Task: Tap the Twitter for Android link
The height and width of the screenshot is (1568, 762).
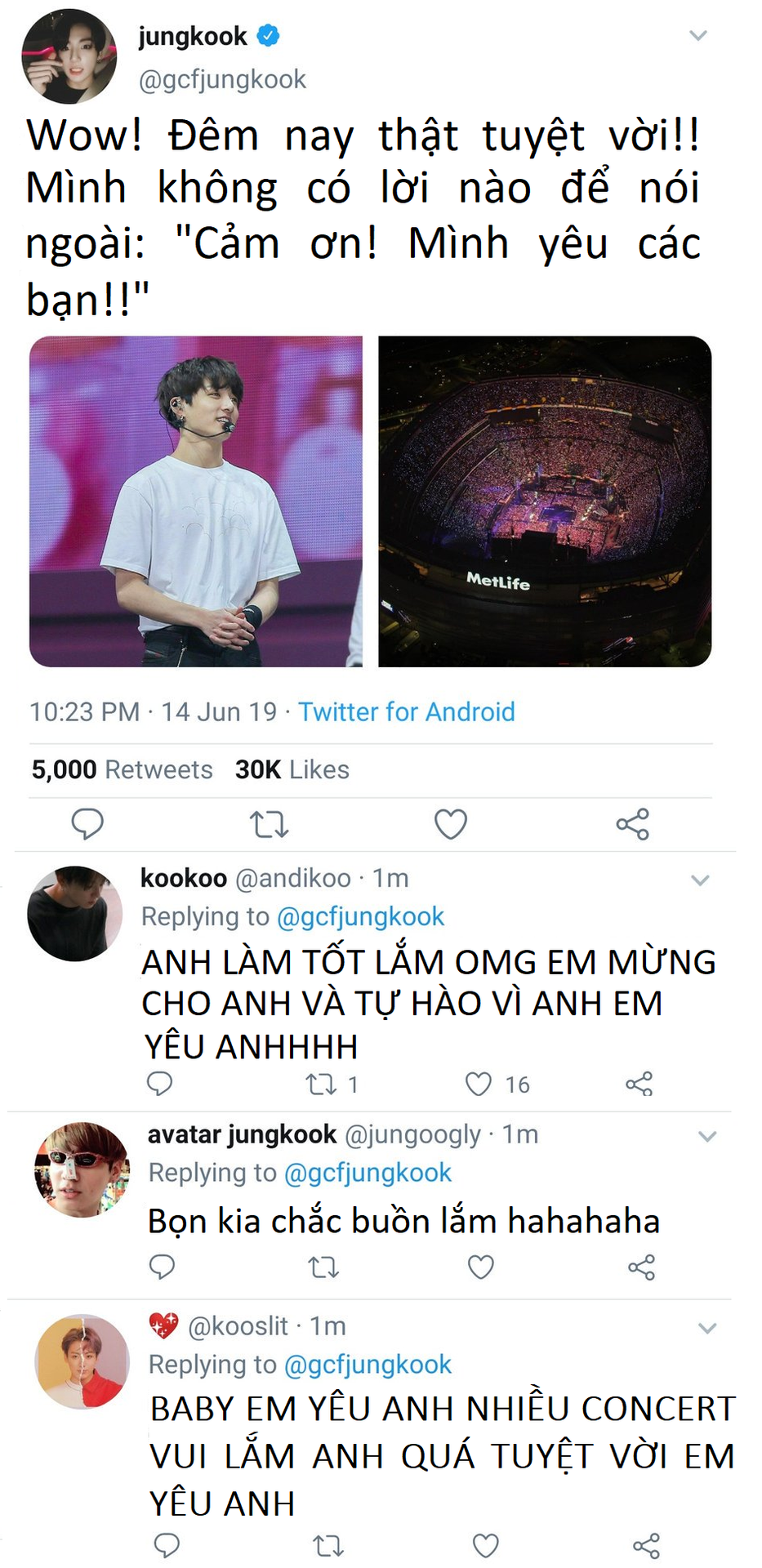Action: tap(406, 712)
